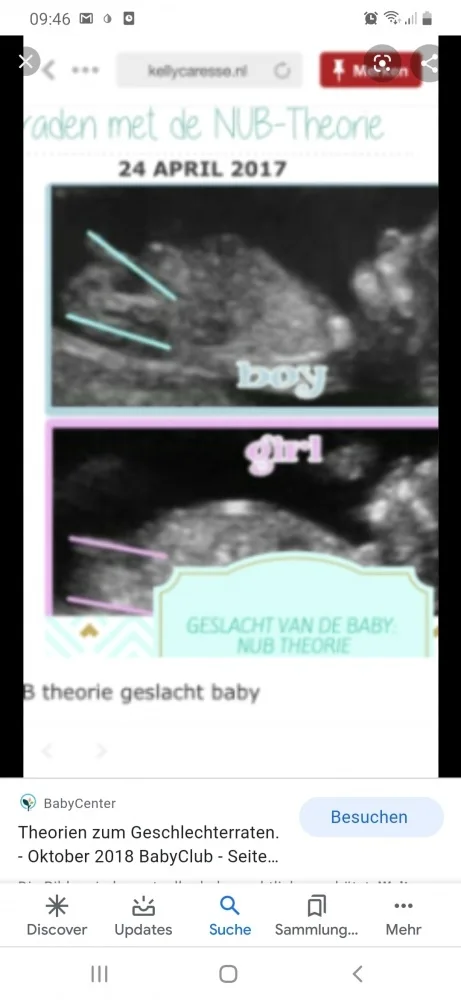Open the Sammlungen tab
The width and height of the screenshot is (461, 1000).
(x=316, y=916)
